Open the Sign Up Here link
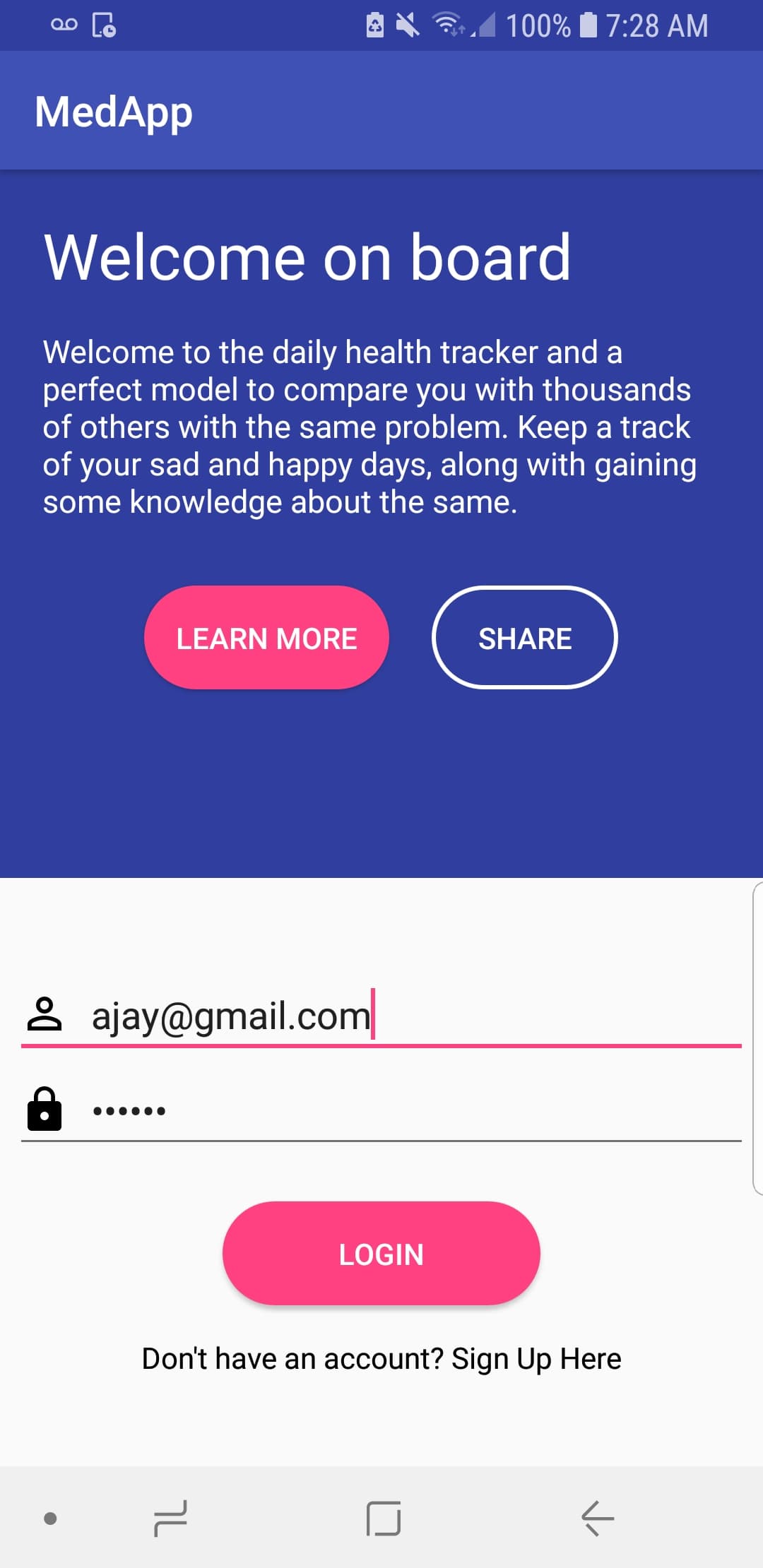Screen dimensions: 763x1568 click(536, 1359)
